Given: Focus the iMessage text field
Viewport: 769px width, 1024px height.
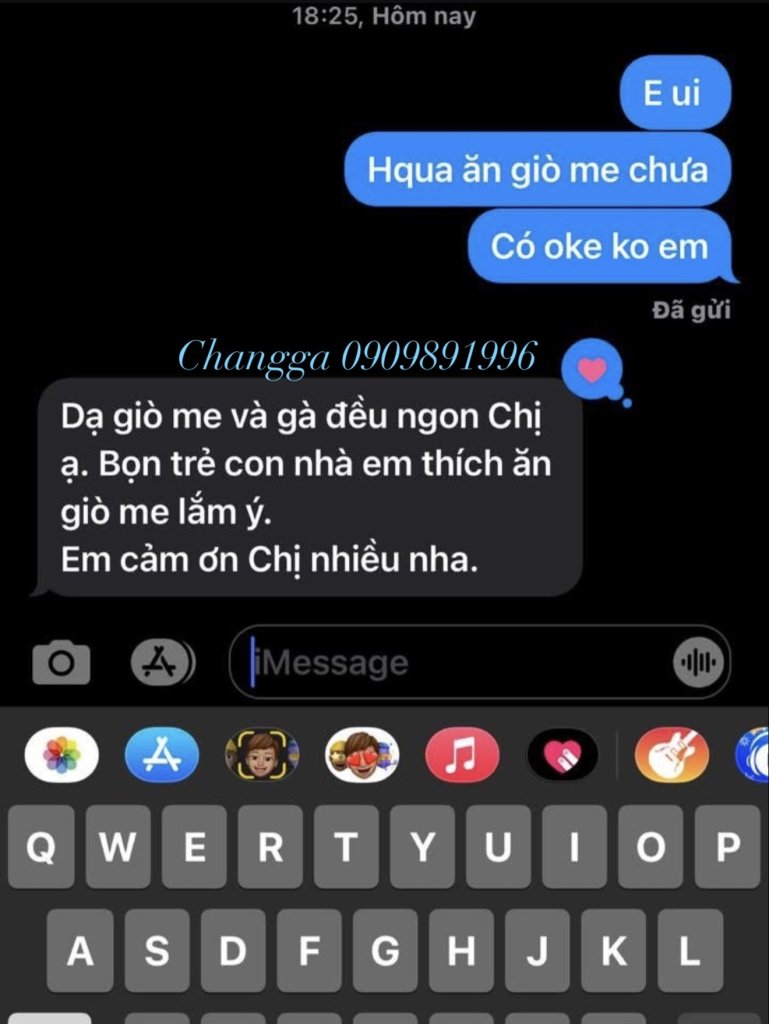Looking at the screenshot, I should click(x=450, y=662).
